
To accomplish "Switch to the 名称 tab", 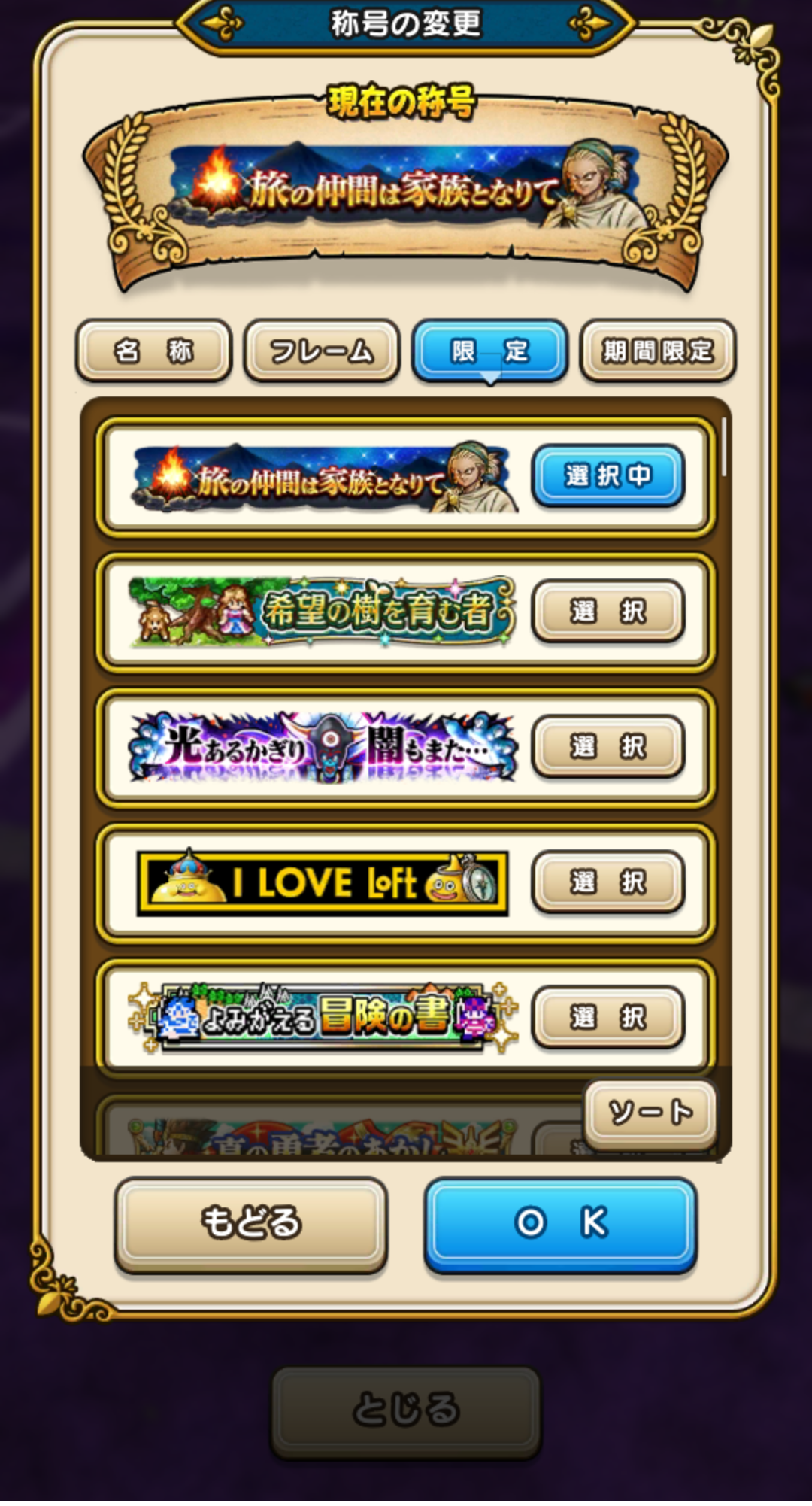I will click(x=153, y=351).
